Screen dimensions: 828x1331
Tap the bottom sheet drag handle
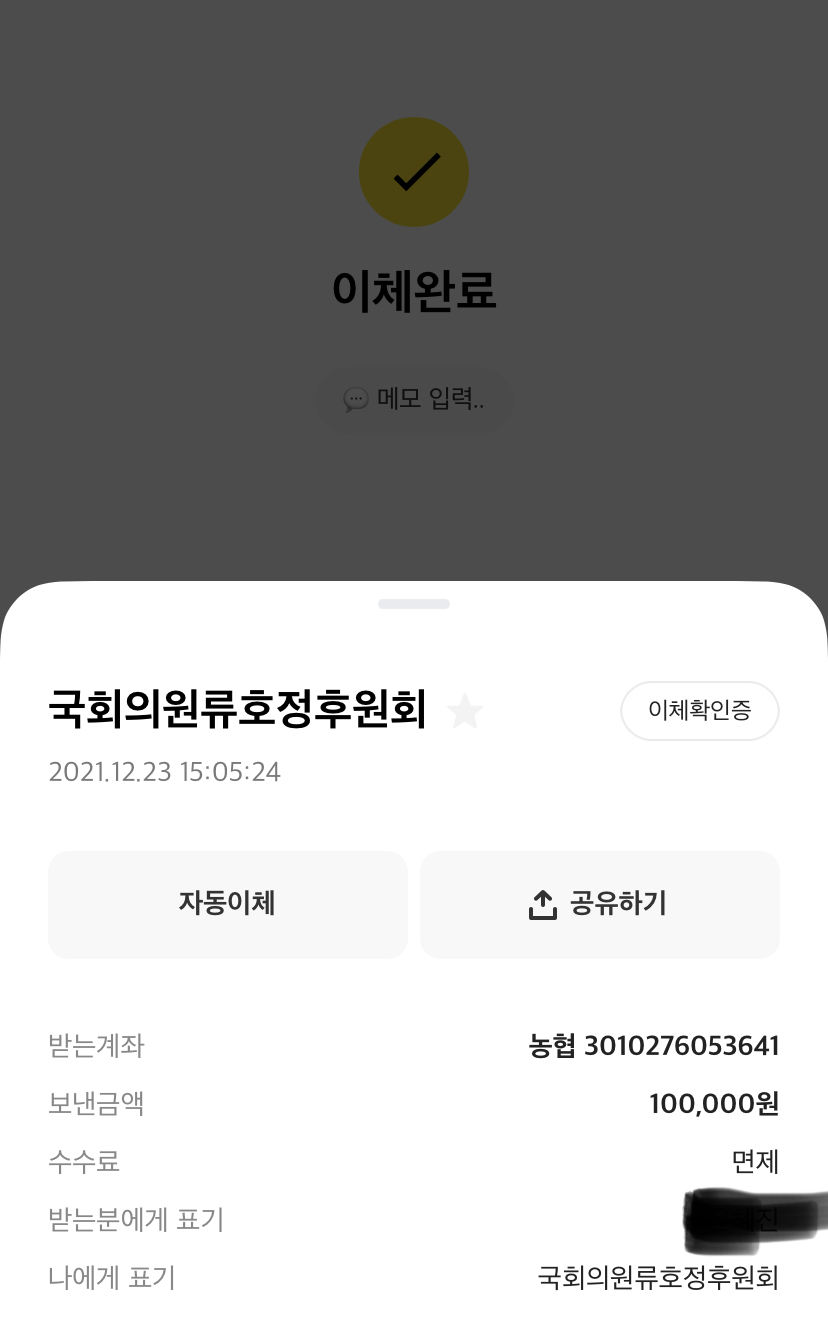[x=414, y=604]
